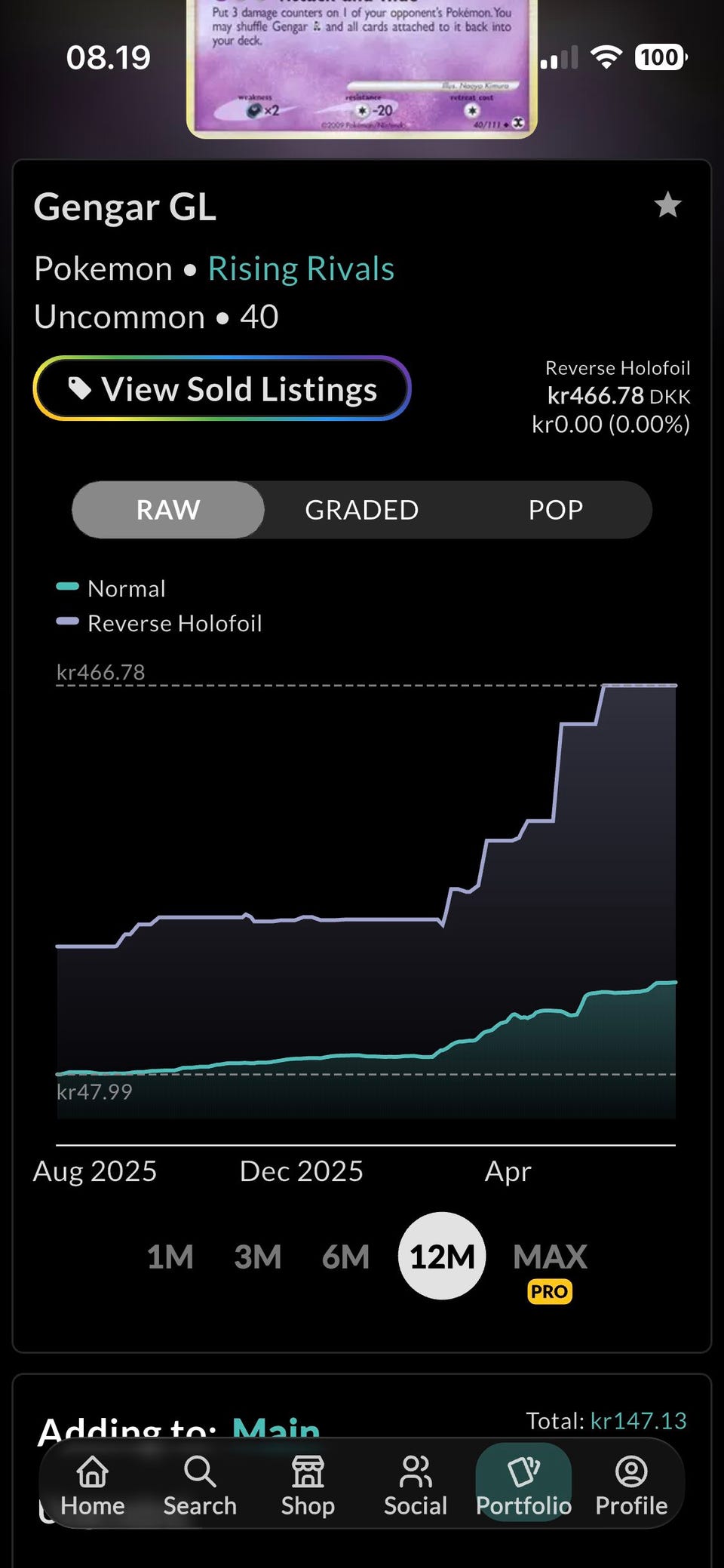Tap View Sold Listings button

222,388
